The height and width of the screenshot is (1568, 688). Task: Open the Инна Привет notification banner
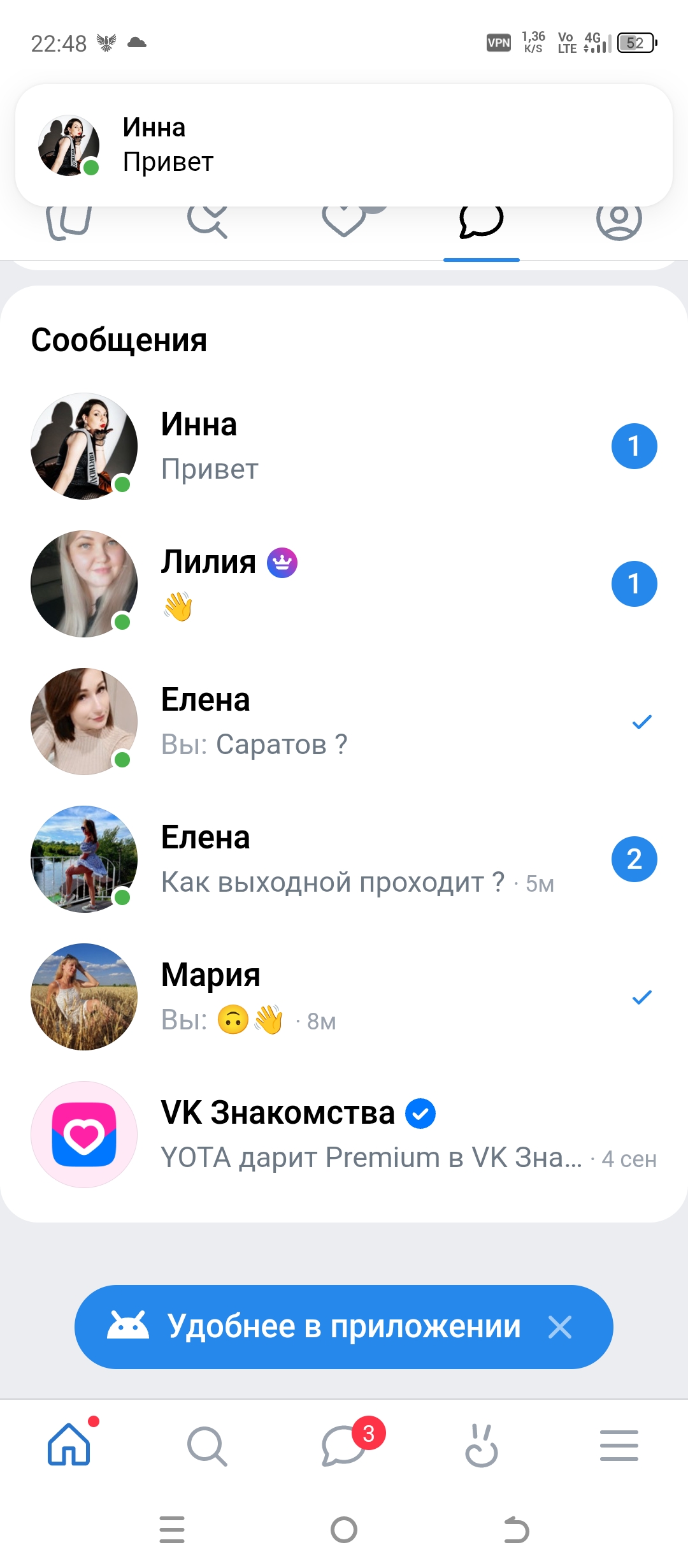point(344,145)
